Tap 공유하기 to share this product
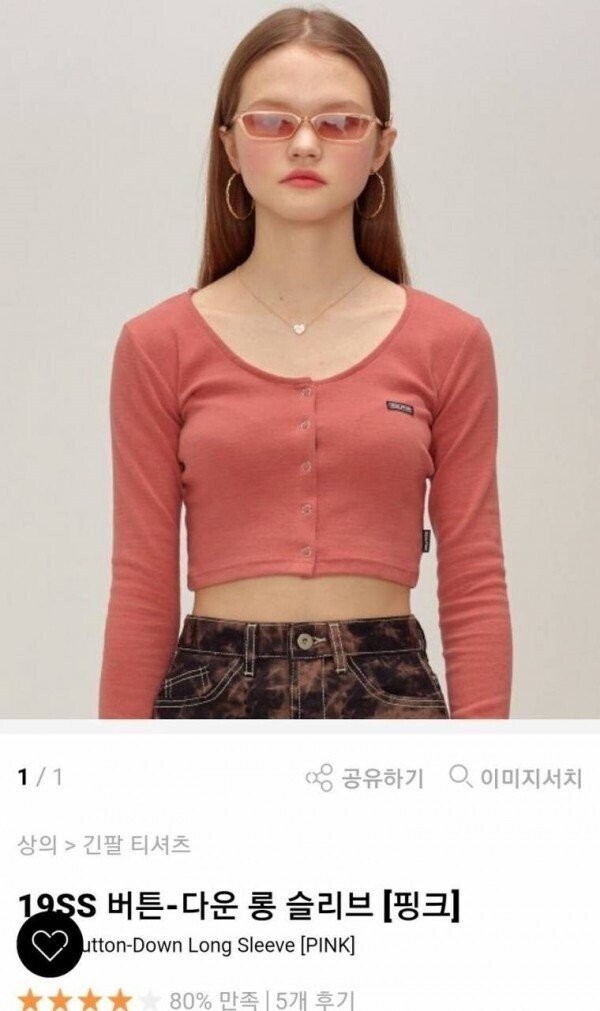600x1011 pixels. click(x=365, y=777)
